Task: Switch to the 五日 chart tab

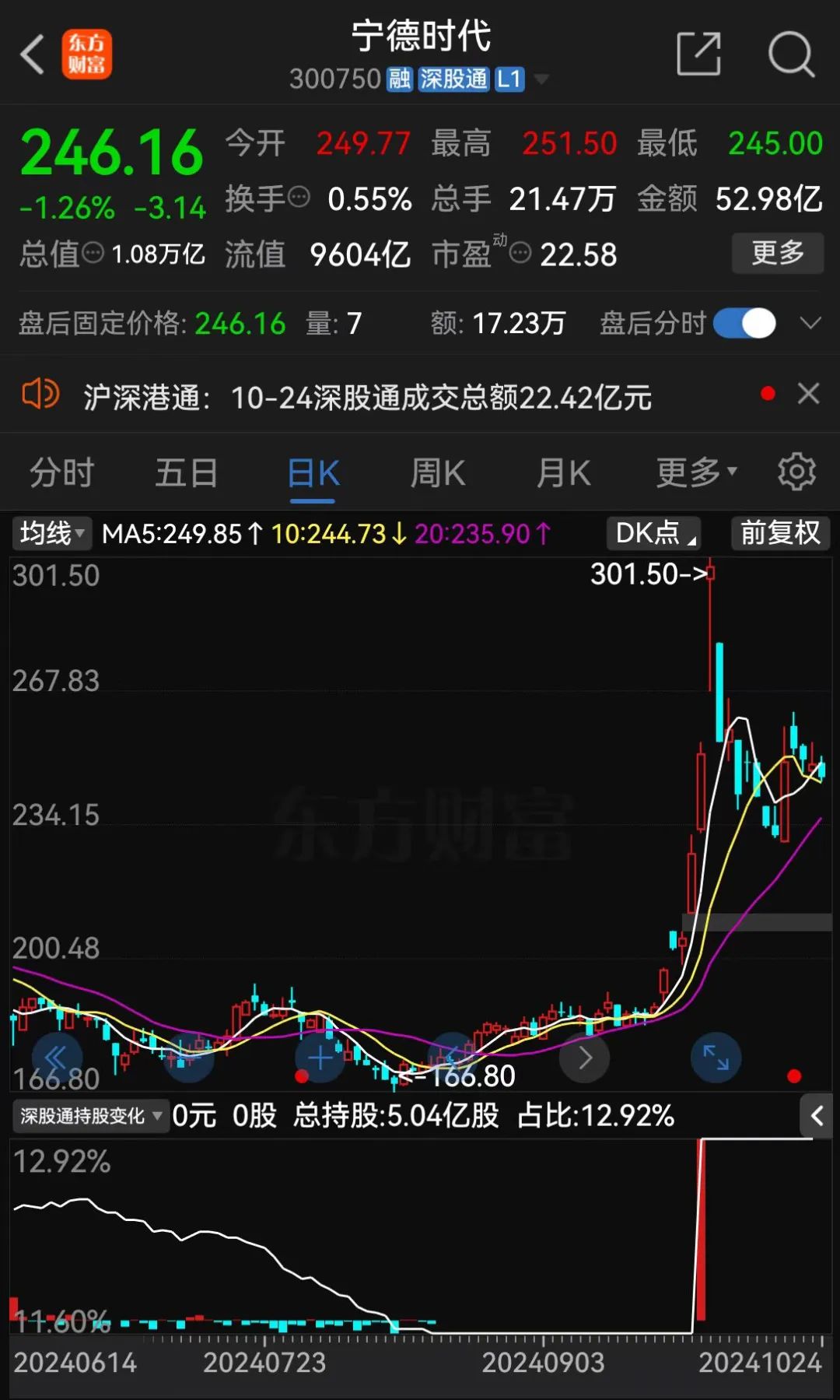Action: click(186, 472)
